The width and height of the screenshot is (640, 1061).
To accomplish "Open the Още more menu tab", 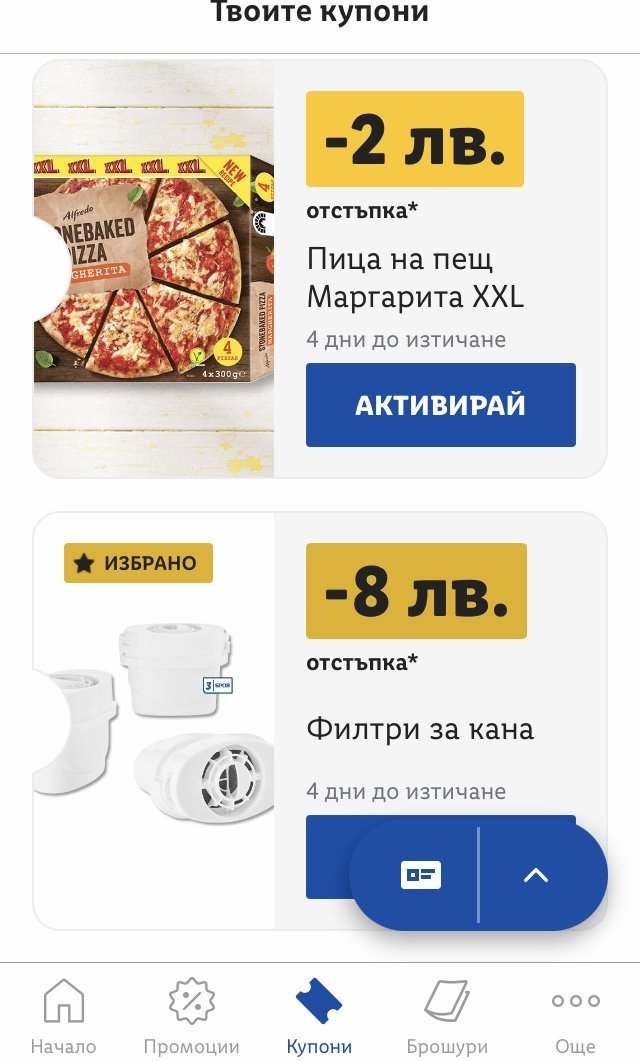I will 575,1015.
